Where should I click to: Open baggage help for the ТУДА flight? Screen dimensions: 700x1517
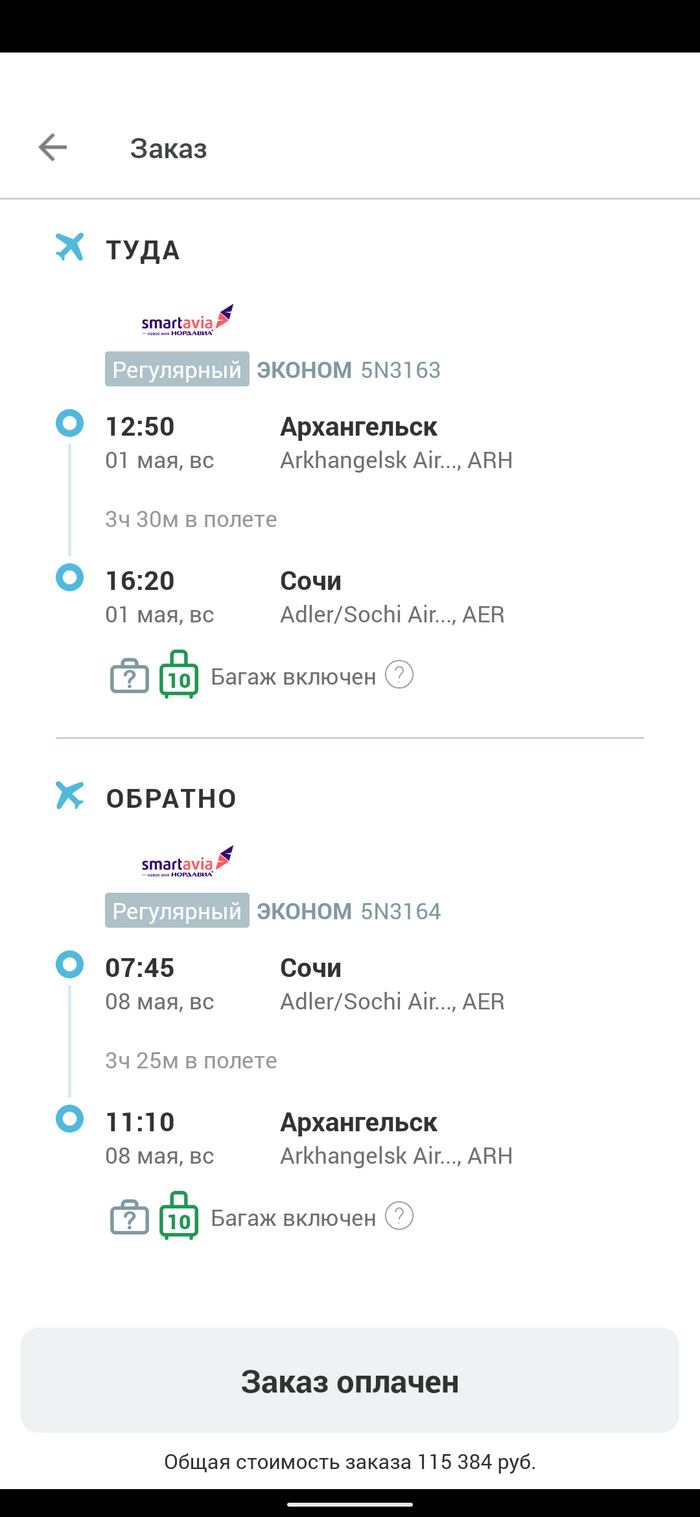coord(399,676)
